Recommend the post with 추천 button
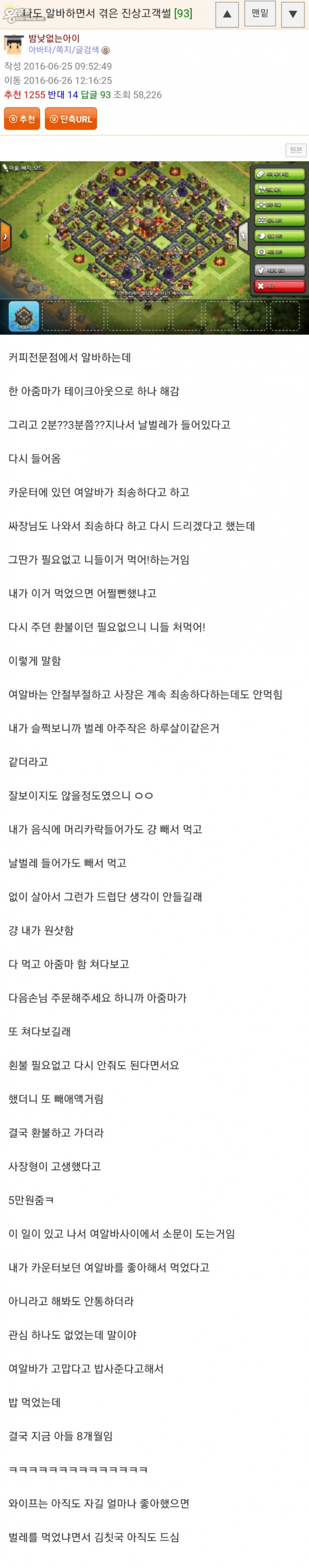This screenshot has height=1568, width=309. [x=22, y=119]
